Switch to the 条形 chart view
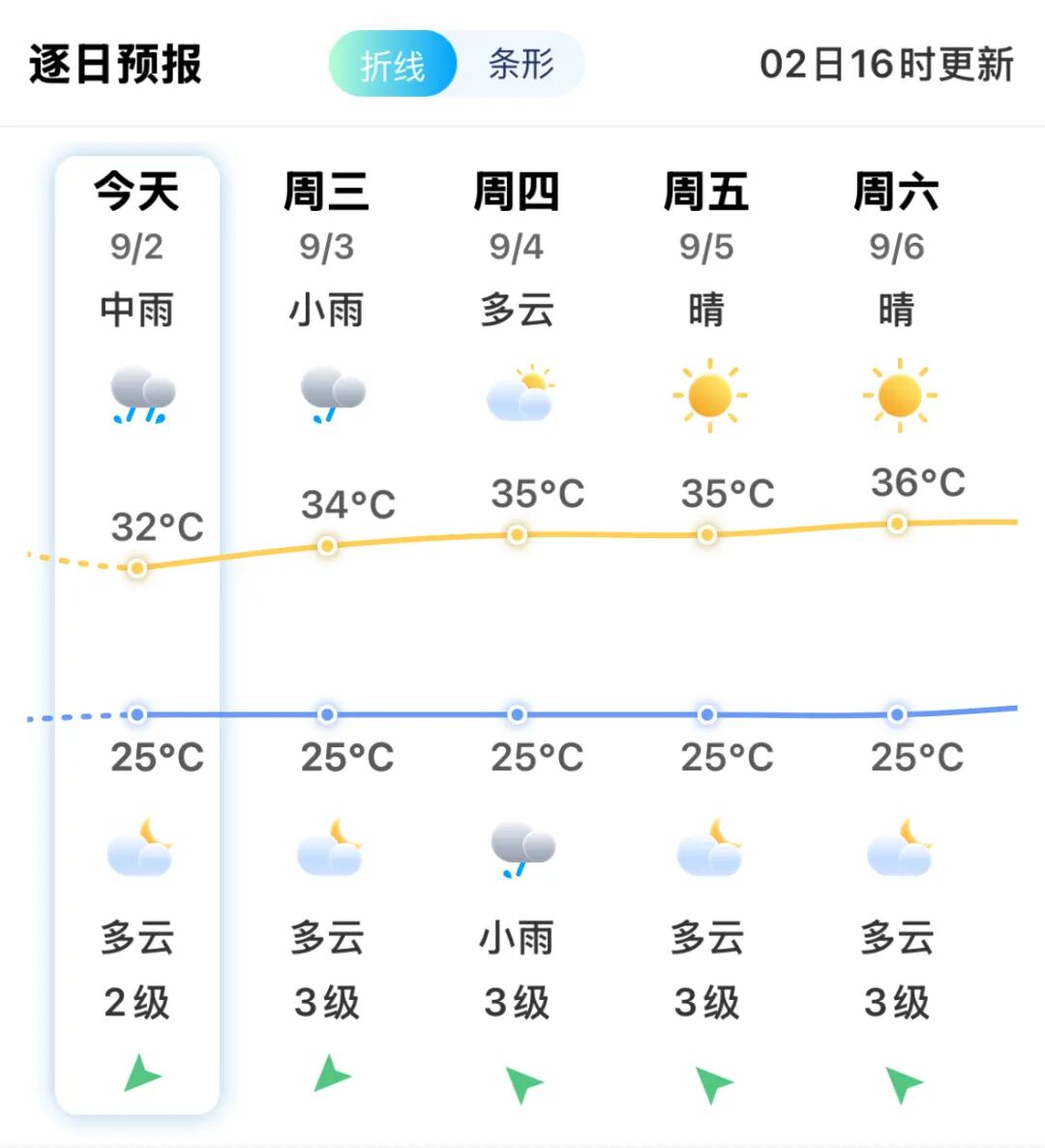 (x=521, y=65)
